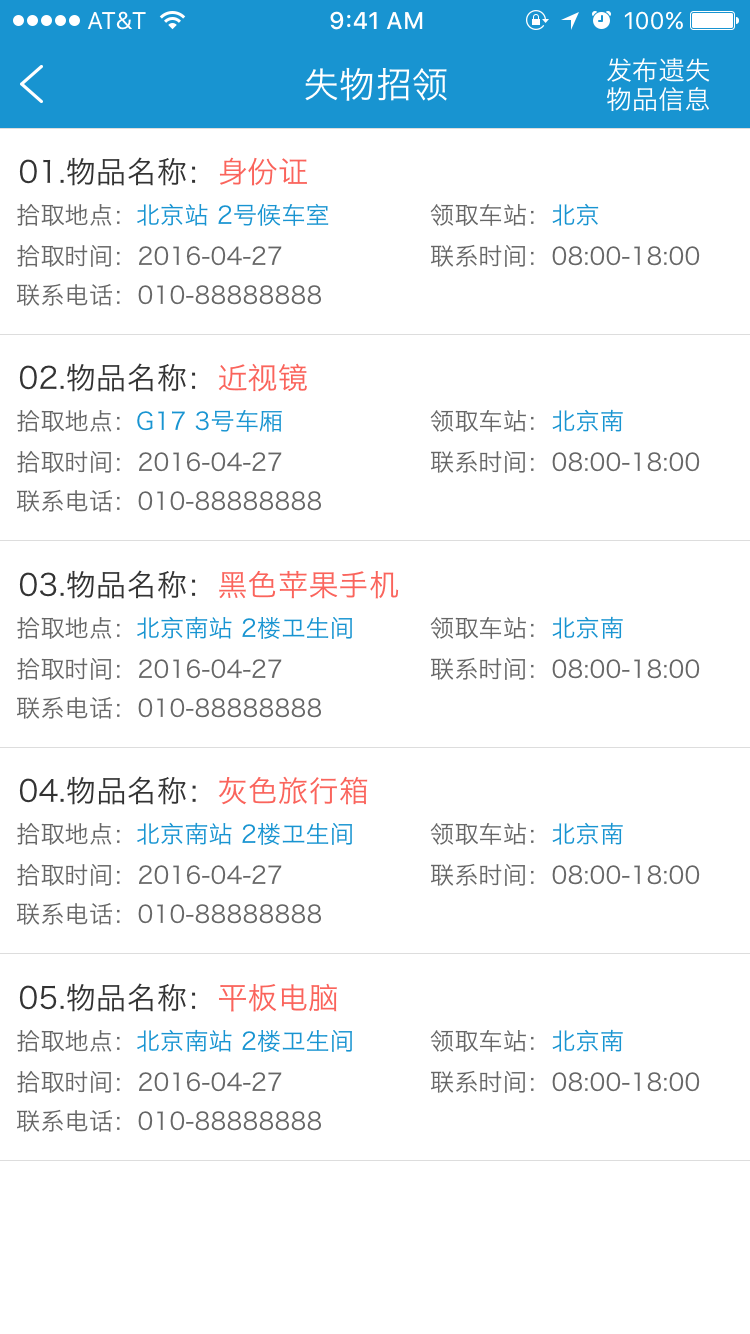
Task: Open the 平板电脑 lost item entry
Action: click(x=375, y=1058)
